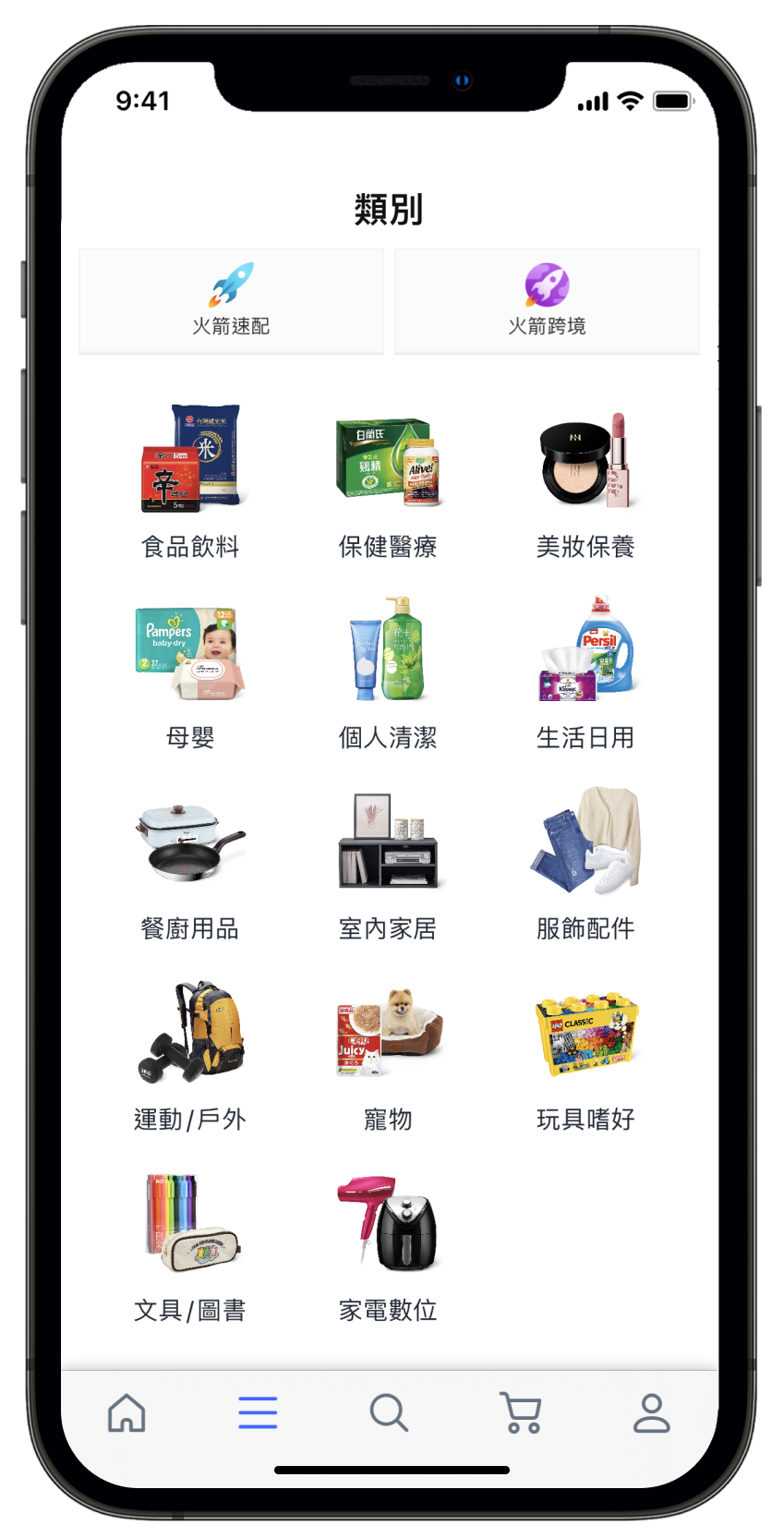The width and height of the screenshot is (784, 1538).
Task: Open the 玩具嗜好 category
Action: (x=585, y=1054)
